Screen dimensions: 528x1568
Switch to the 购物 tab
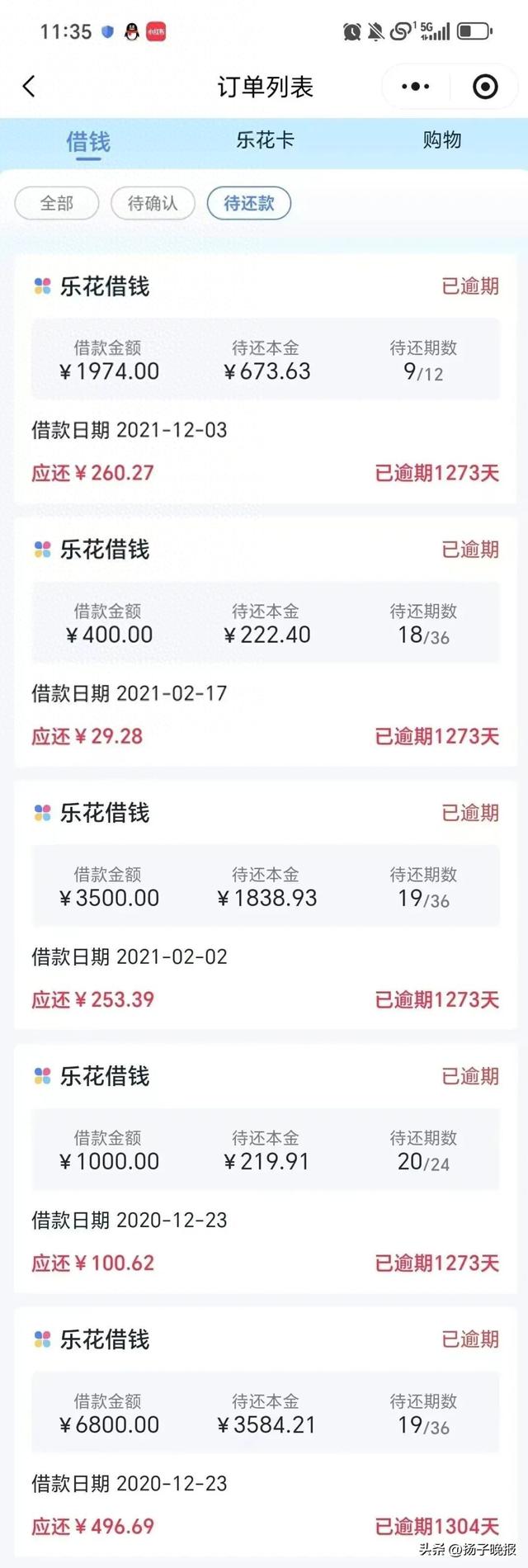(x=442, y=140)
